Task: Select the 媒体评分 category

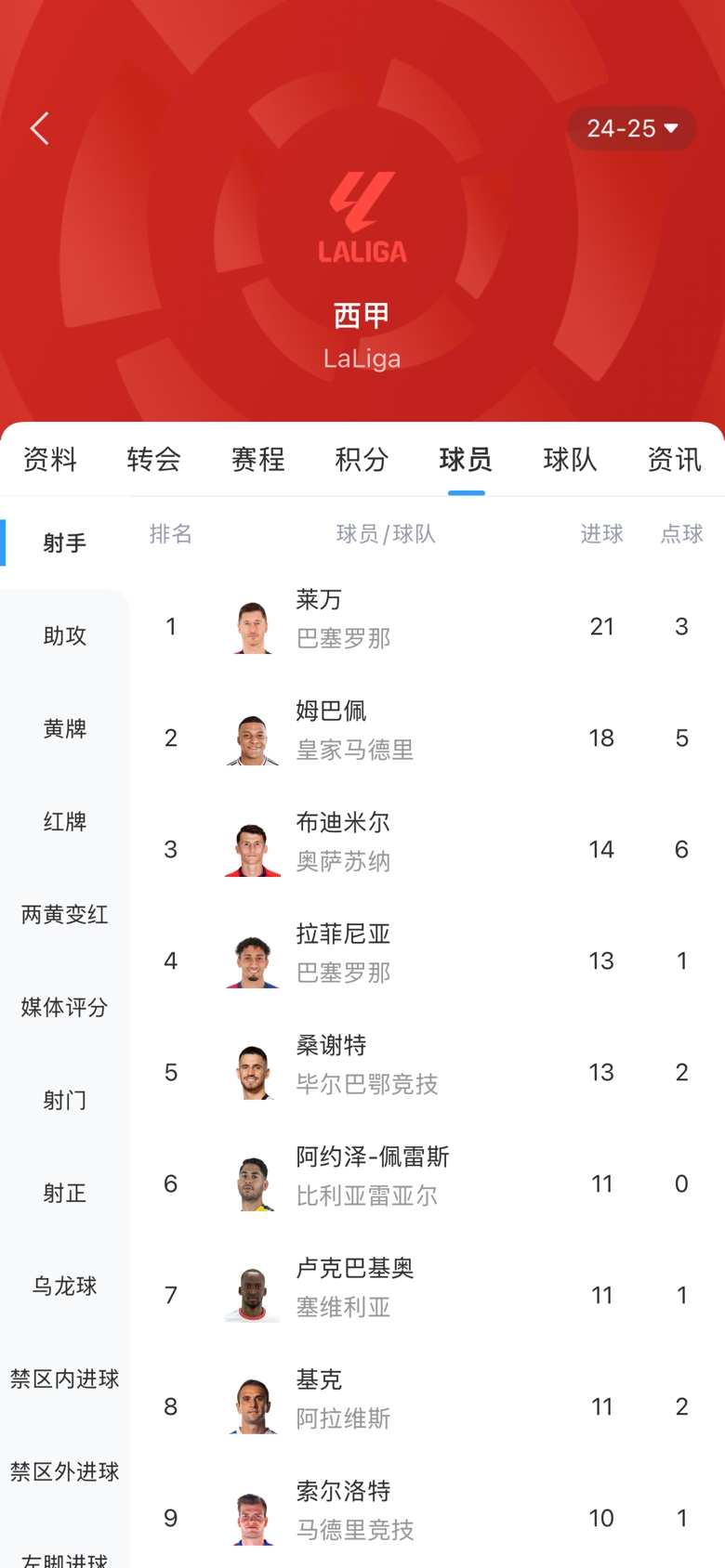Action: (x=65, y=1007)
